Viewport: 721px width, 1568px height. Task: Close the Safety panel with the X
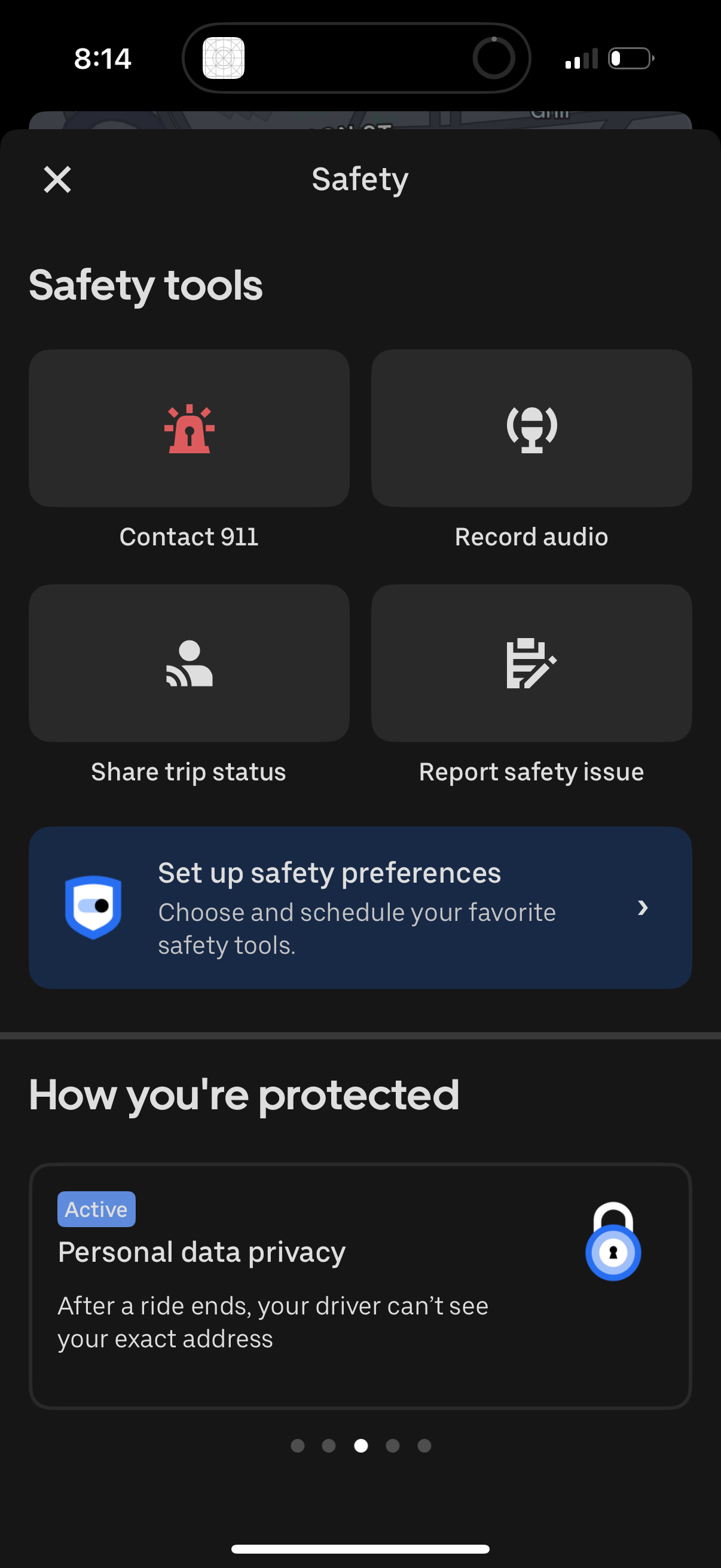coord(57,178)
